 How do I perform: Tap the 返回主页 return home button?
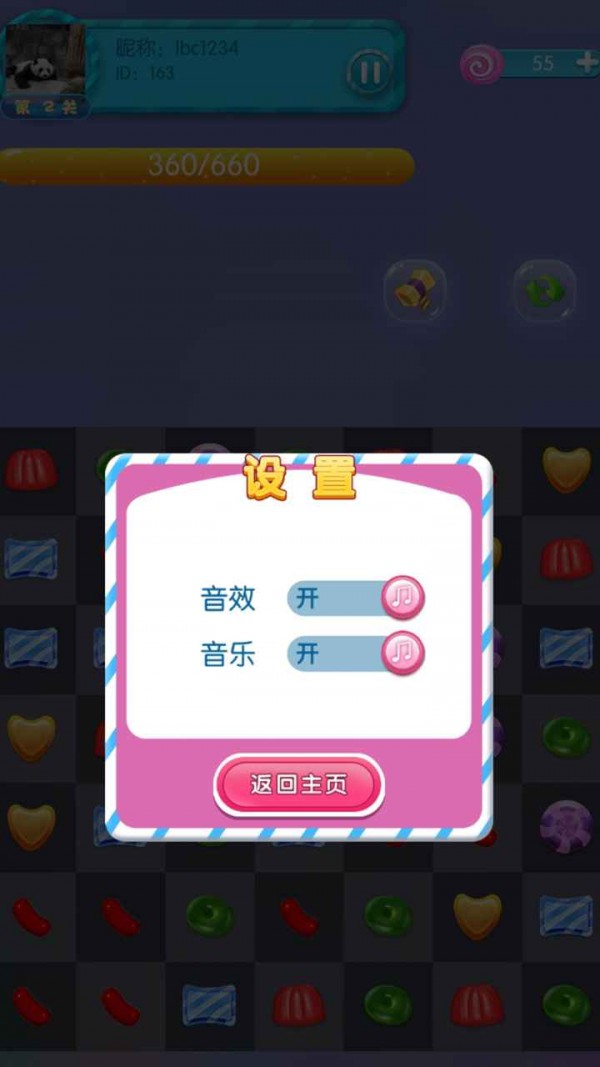(x=298, y=785)
